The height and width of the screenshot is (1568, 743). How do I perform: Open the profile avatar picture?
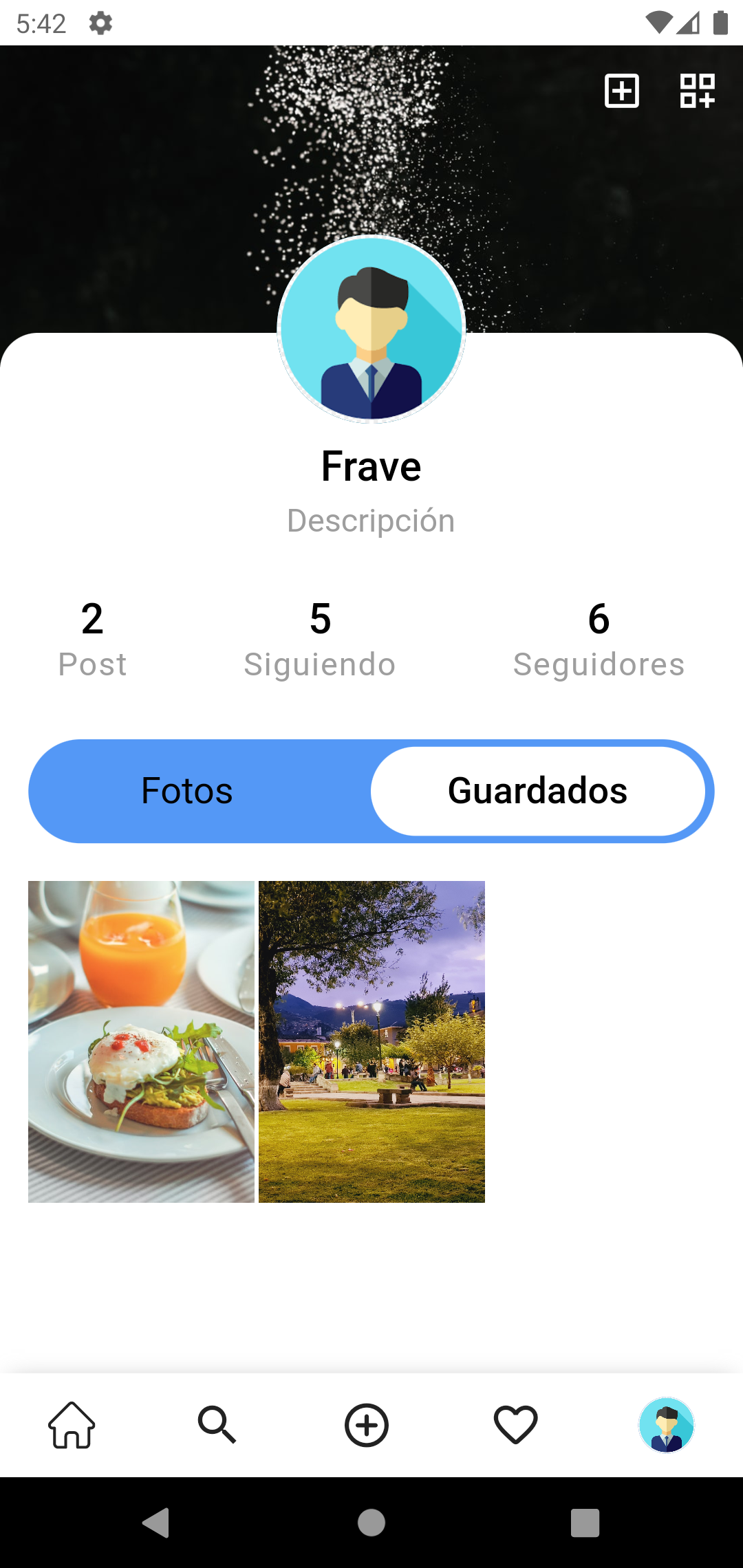[x=371, y=329]
